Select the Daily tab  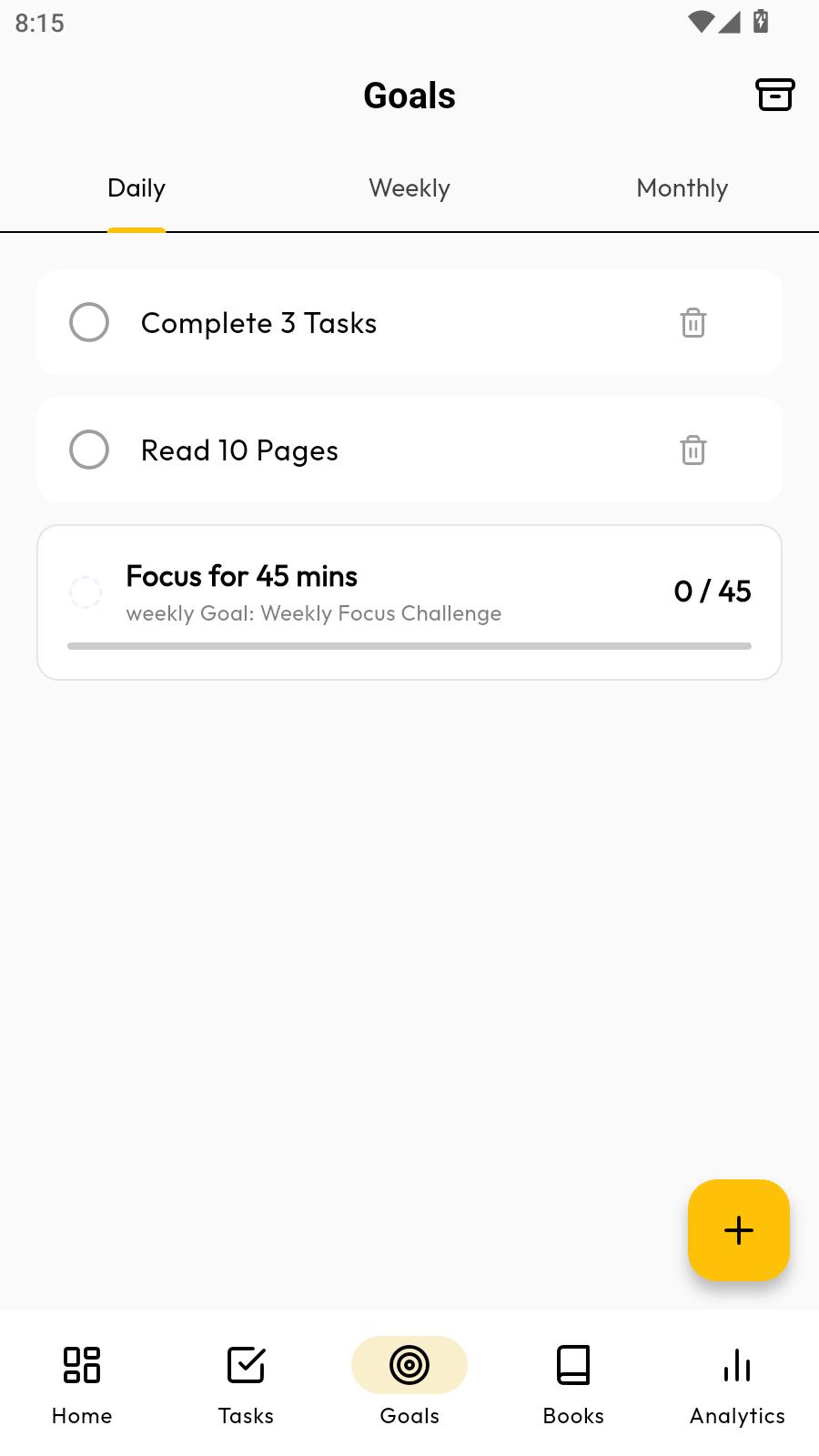136,188
